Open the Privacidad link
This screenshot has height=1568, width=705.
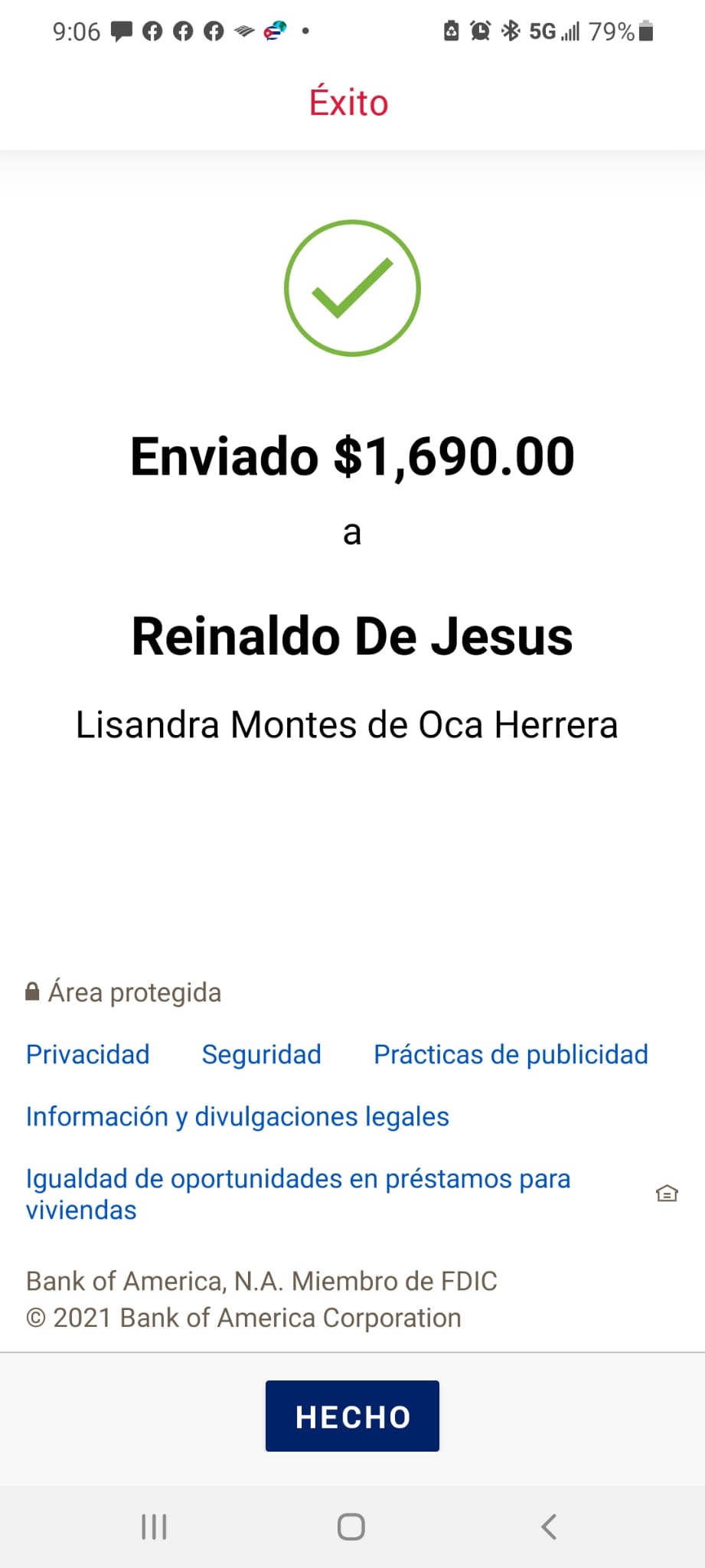coord(88,1054)
